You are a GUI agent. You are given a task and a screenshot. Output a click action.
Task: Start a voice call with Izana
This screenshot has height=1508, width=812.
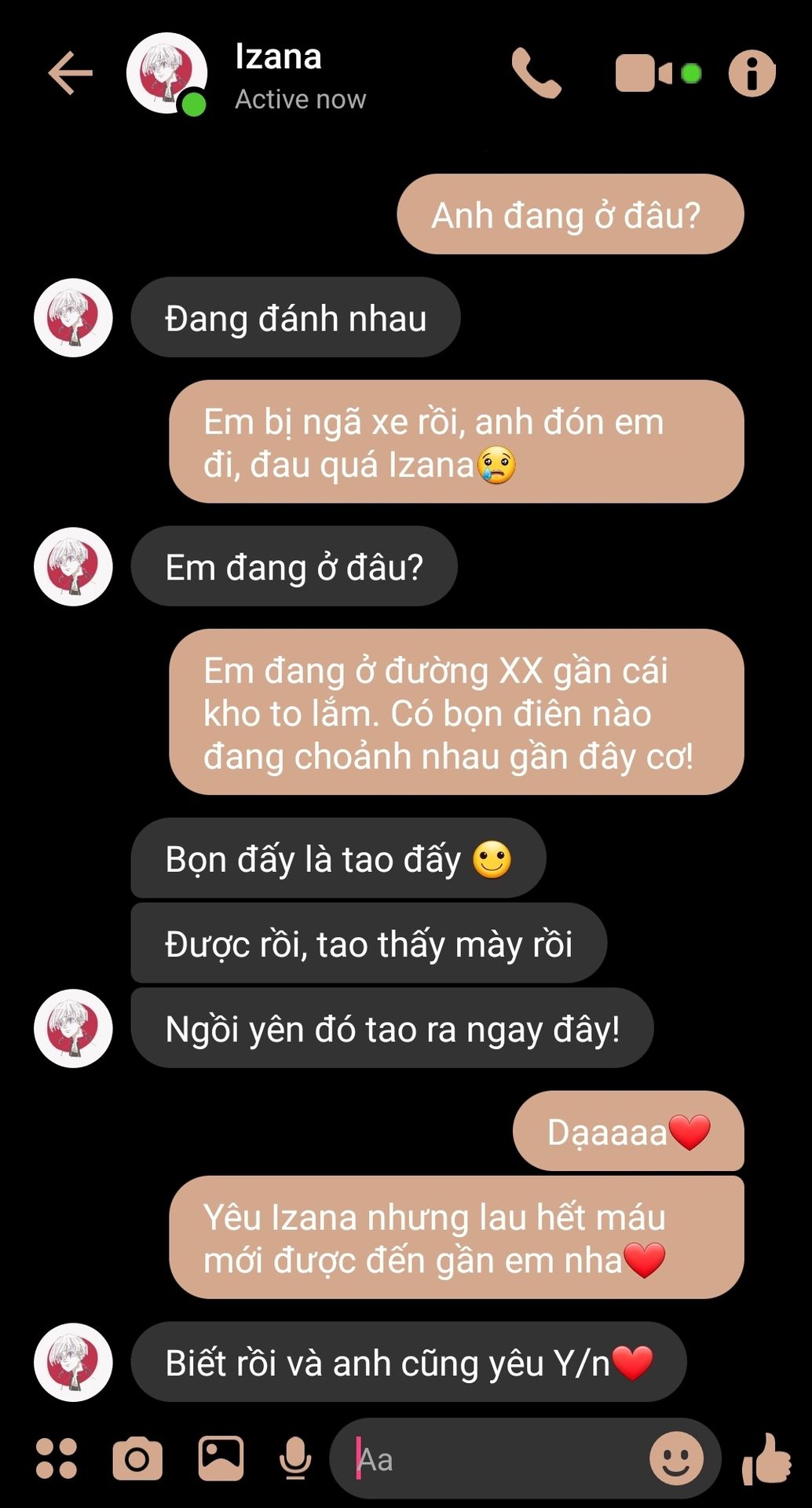pos(536,73)
